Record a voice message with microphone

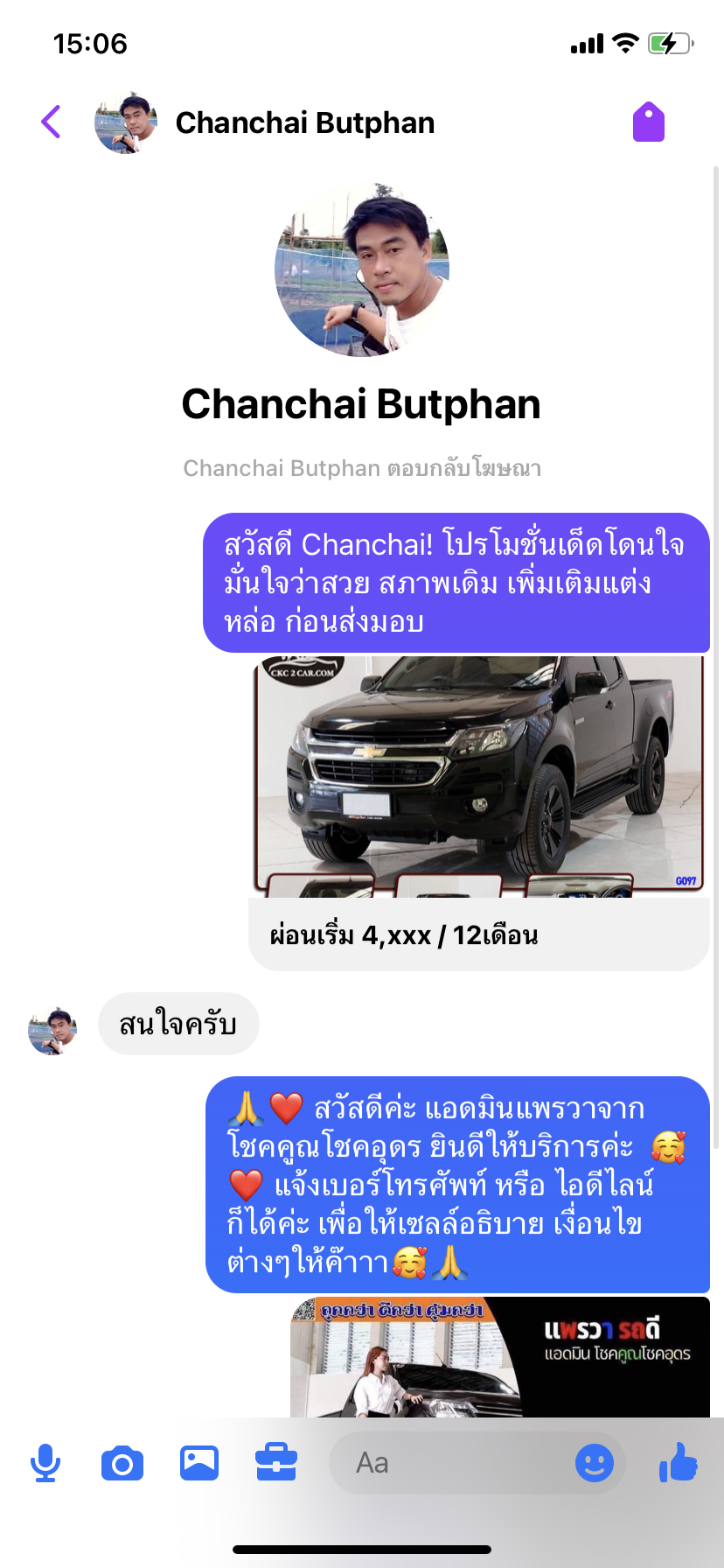point(45,1463)
